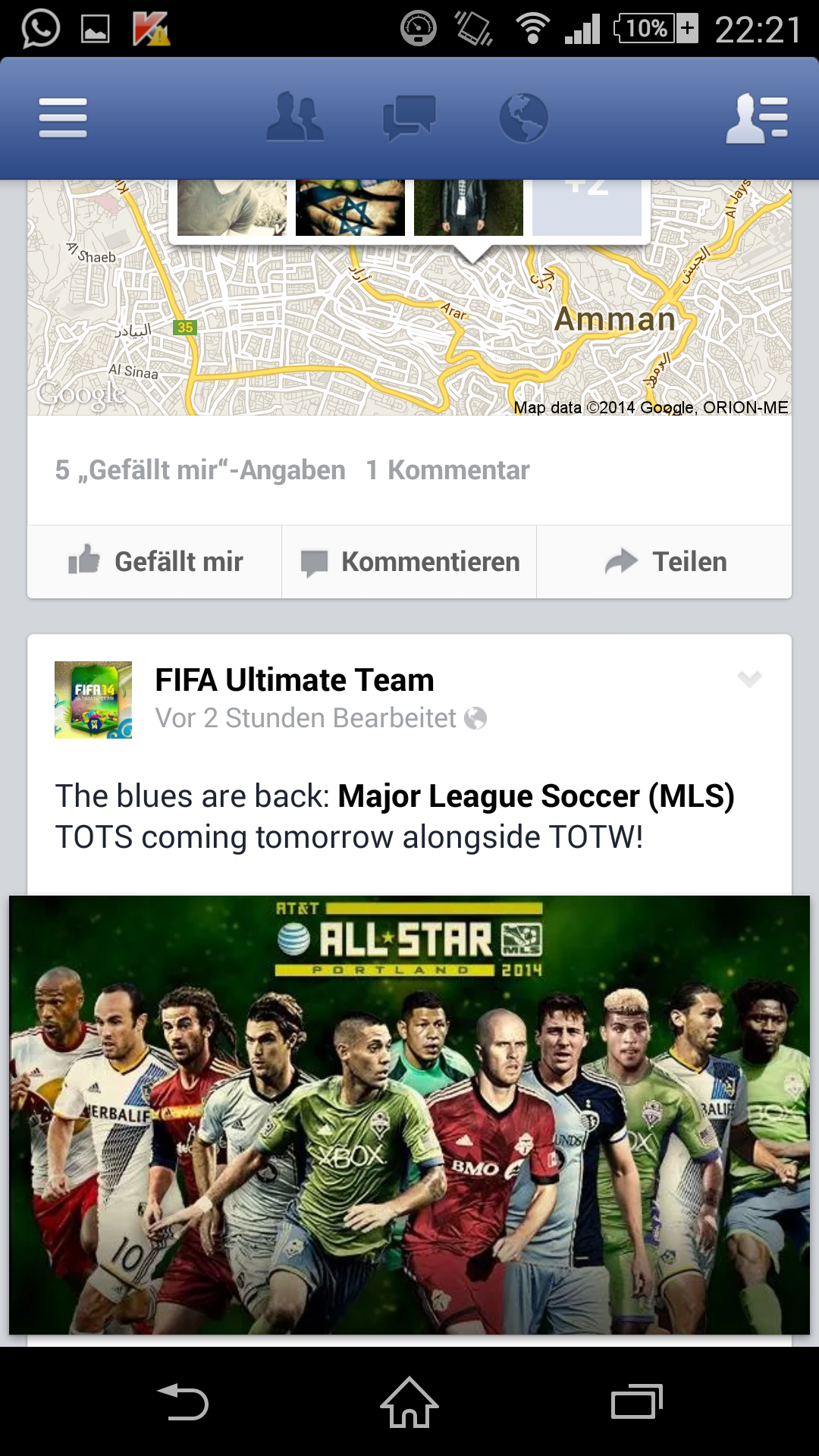Tap Kommentieren to comment on post
Screen dimensions: 819x1456
click(x=409, y=562)
